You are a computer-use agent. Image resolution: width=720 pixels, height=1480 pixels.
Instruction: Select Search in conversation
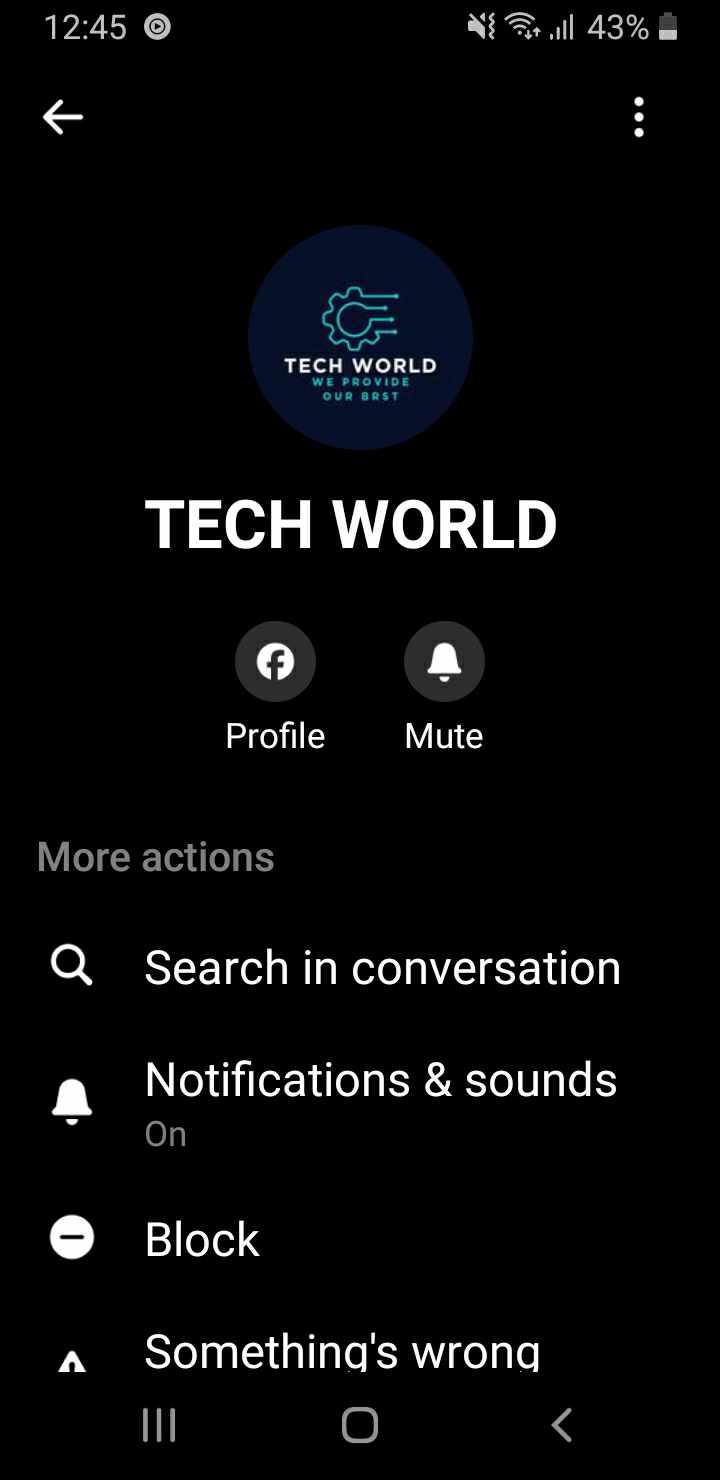(360, 967)
